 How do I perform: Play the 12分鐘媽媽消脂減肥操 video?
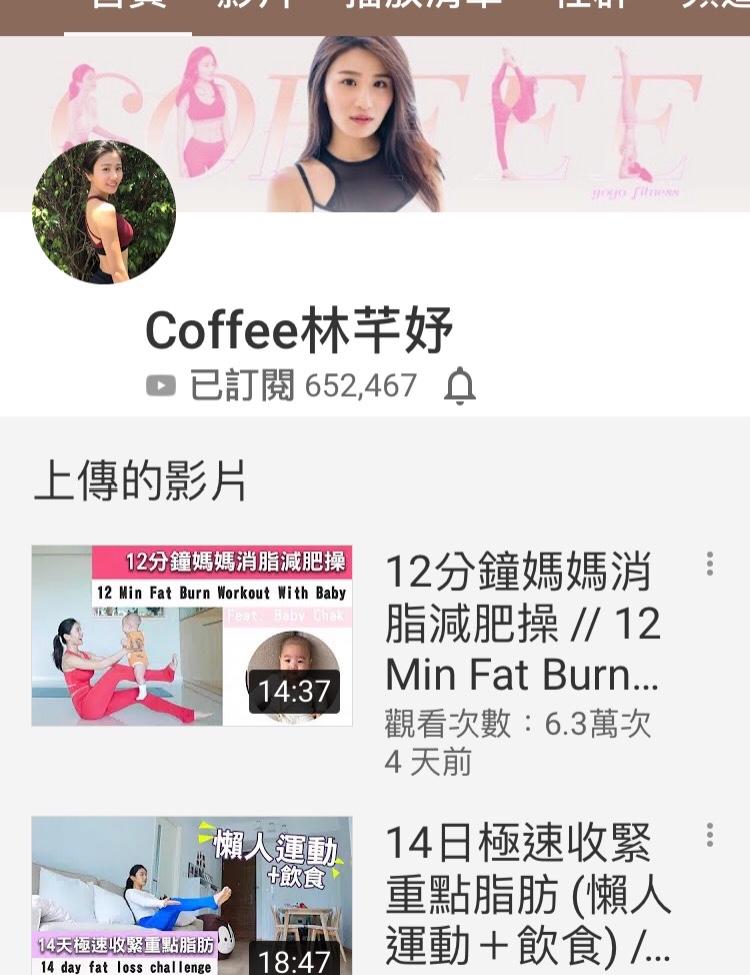point(192,635)
